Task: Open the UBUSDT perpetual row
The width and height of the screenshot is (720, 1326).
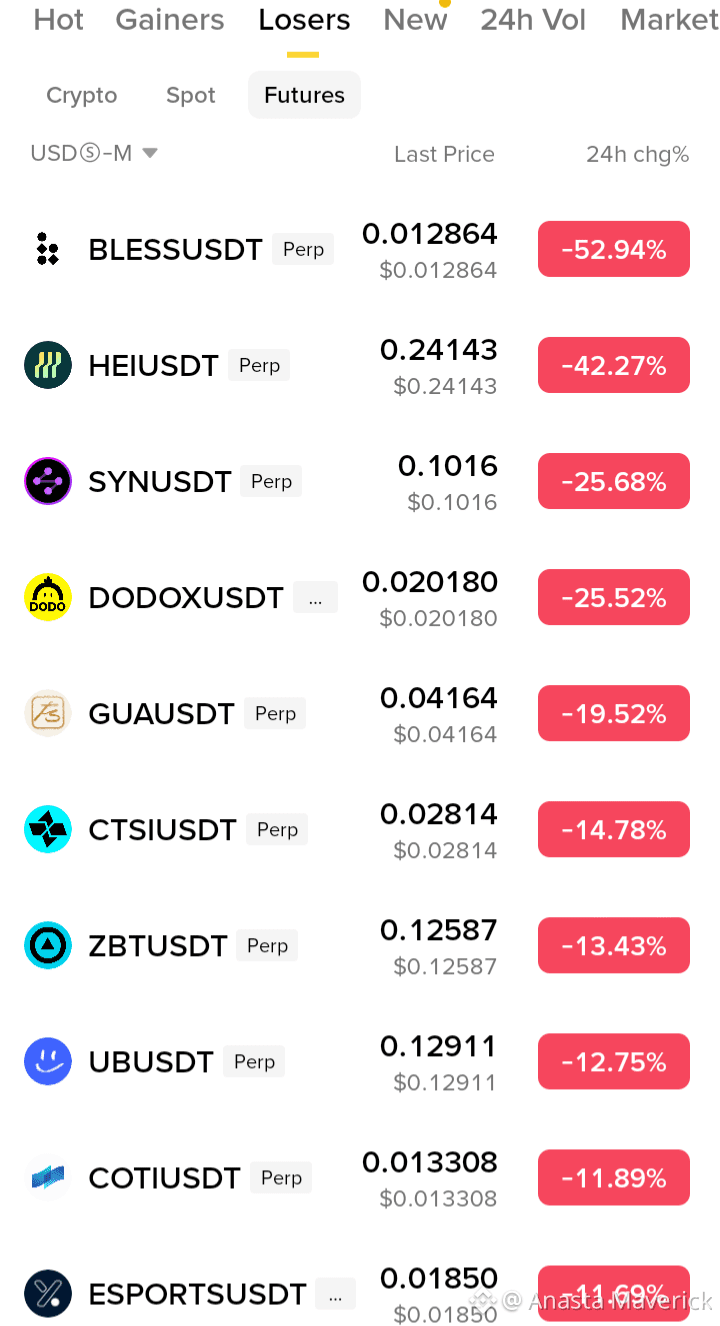Action: pyautogui.click(x=360, y=1062)
